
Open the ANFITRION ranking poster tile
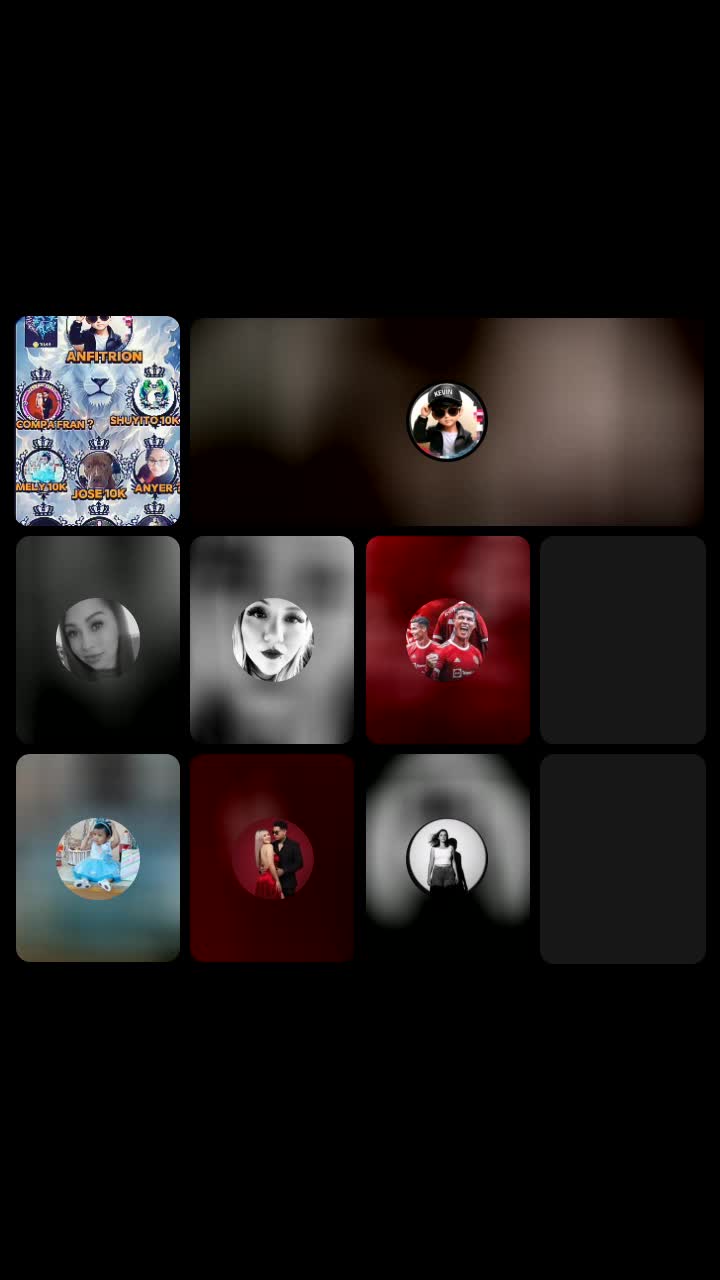[x=98, y=420]
